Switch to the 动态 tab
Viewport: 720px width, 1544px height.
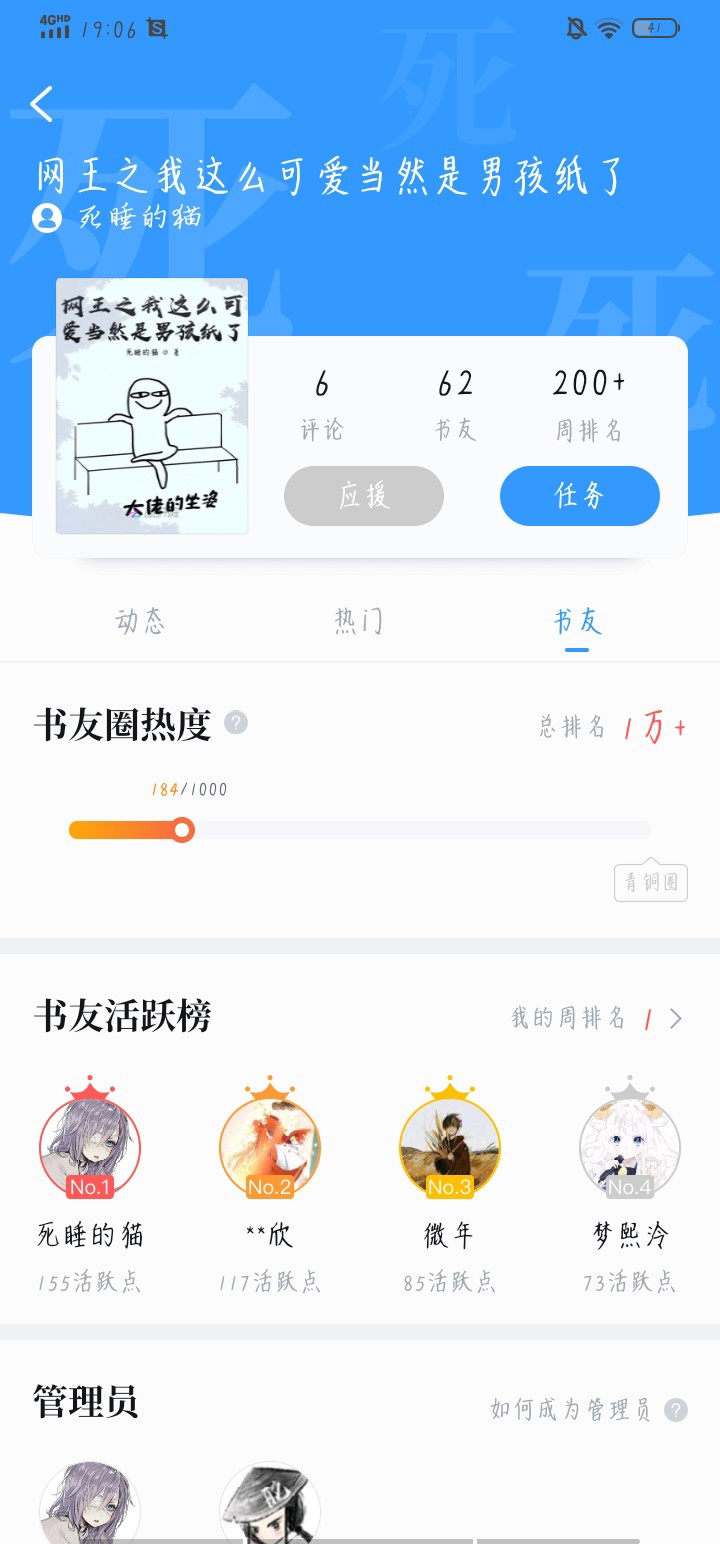click(x=140, y=621)
